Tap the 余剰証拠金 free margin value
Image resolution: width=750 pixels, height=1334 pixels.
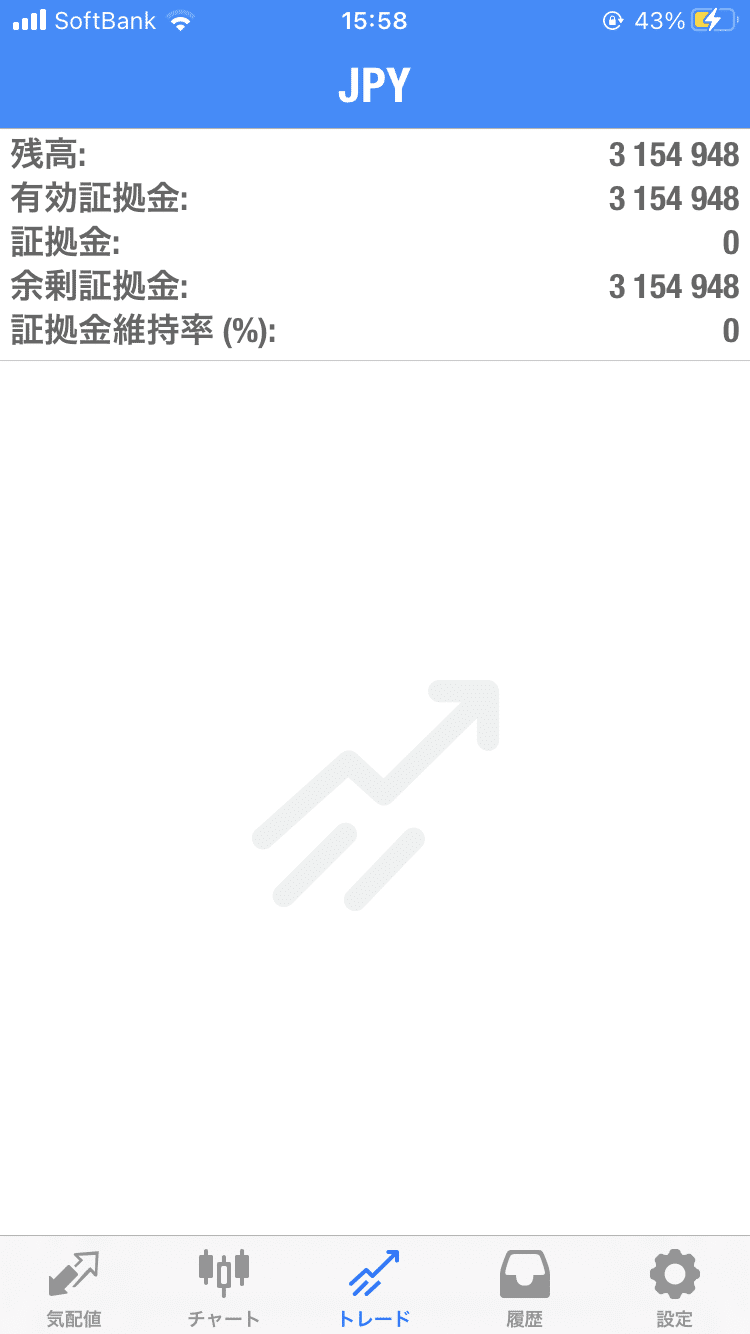672,287
